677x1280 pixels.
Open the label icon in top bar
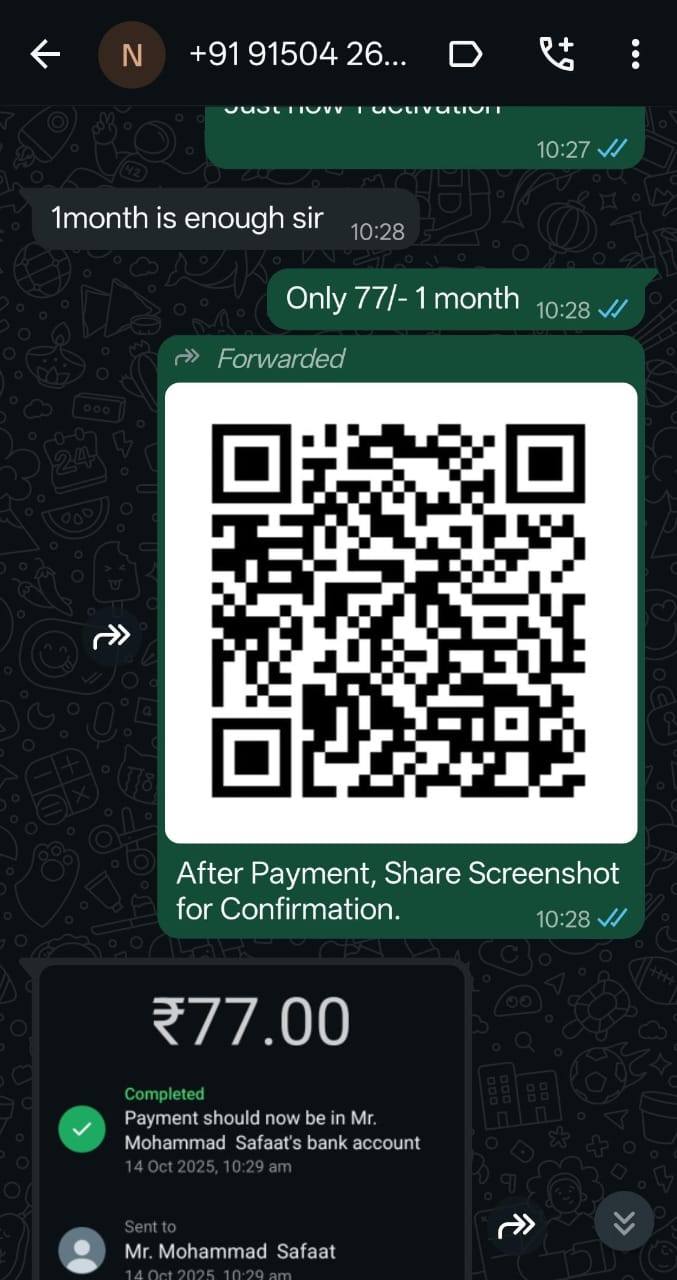pyautogui.click(x=465, y=54)
